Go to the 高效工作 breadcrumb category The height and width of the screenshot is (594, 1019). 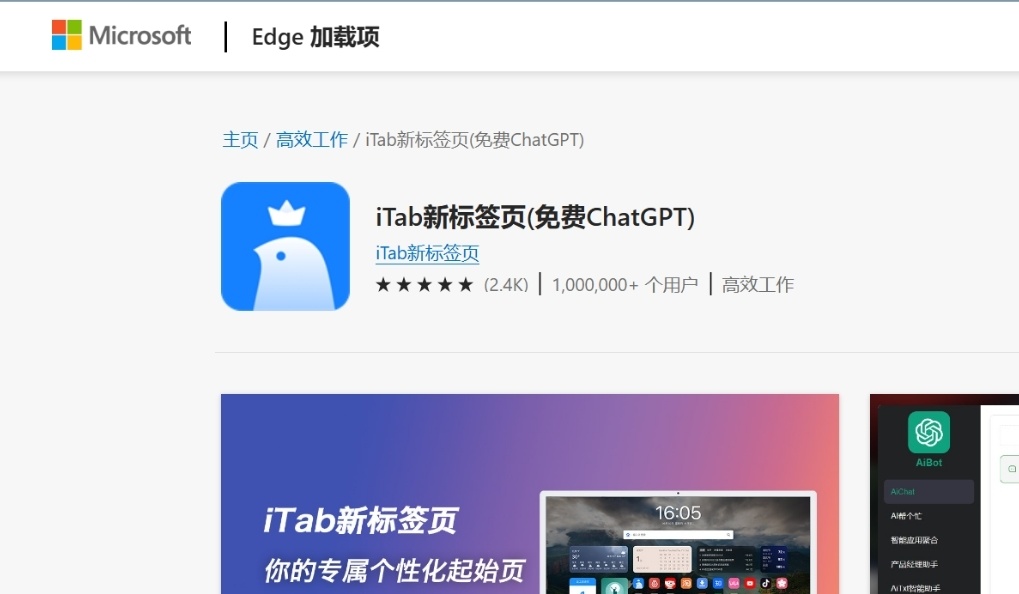pyautogui.click(x=312, y=140)
